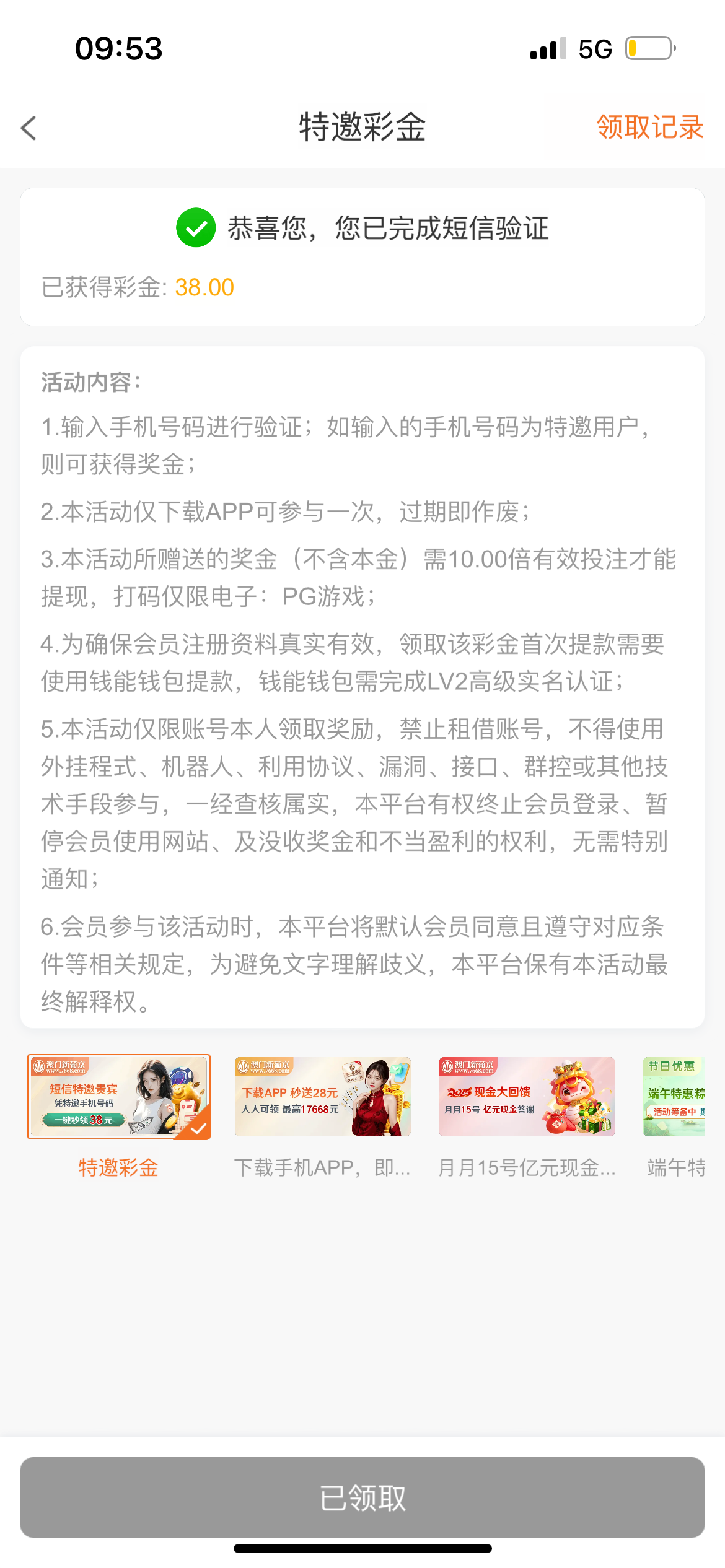Open the 下载手机APP promotion card
The image size is (725, 1568).
pos(322,1097)
